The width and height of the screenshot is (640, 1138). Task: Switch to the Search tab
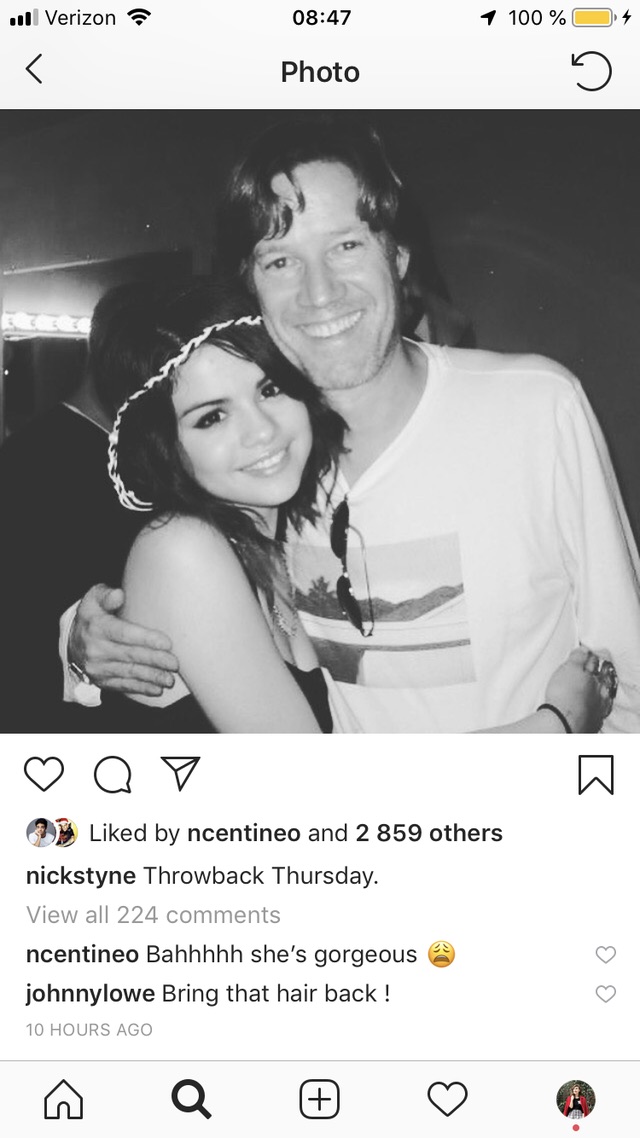192,1099
